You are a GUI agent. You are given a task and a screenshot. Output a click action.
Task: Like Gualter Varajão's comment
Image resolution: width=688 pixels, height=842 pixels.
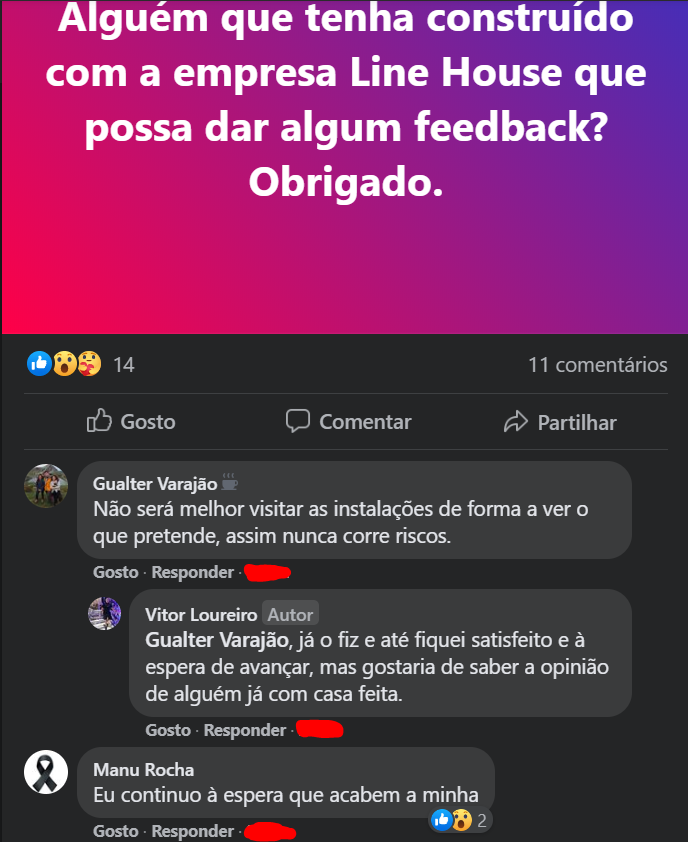click(115, 573)
